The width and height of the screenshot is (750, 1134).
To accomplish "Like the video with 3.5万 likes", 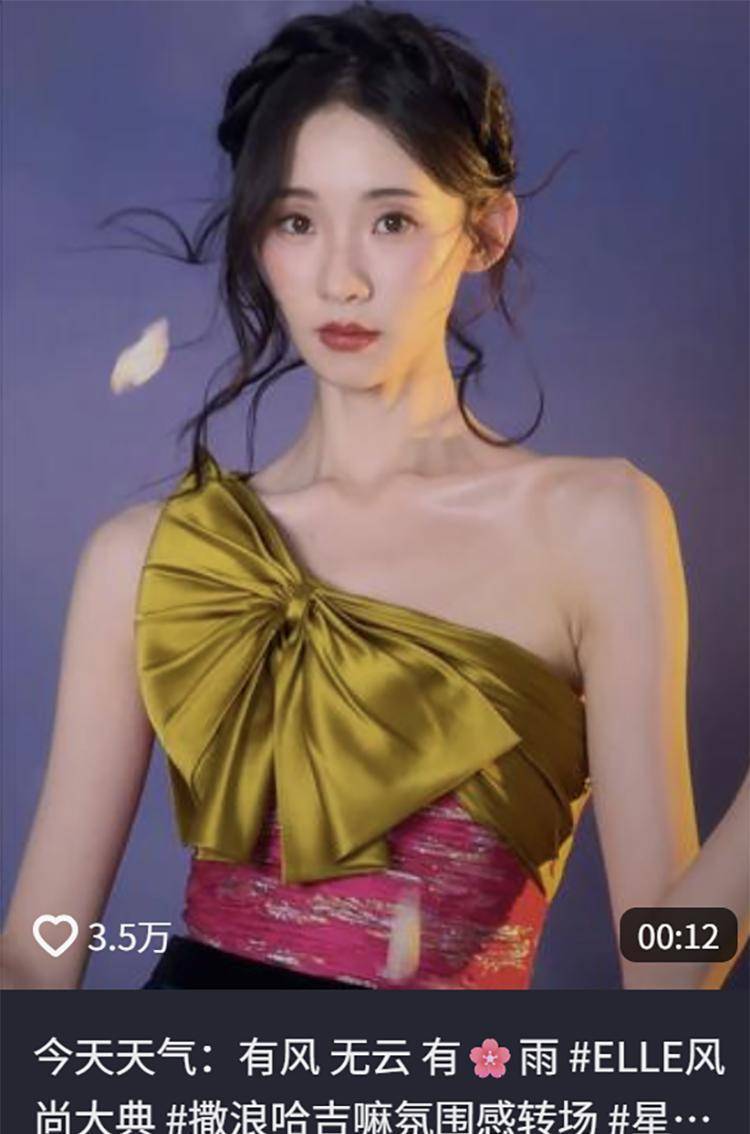I will [x=55, y=936].
